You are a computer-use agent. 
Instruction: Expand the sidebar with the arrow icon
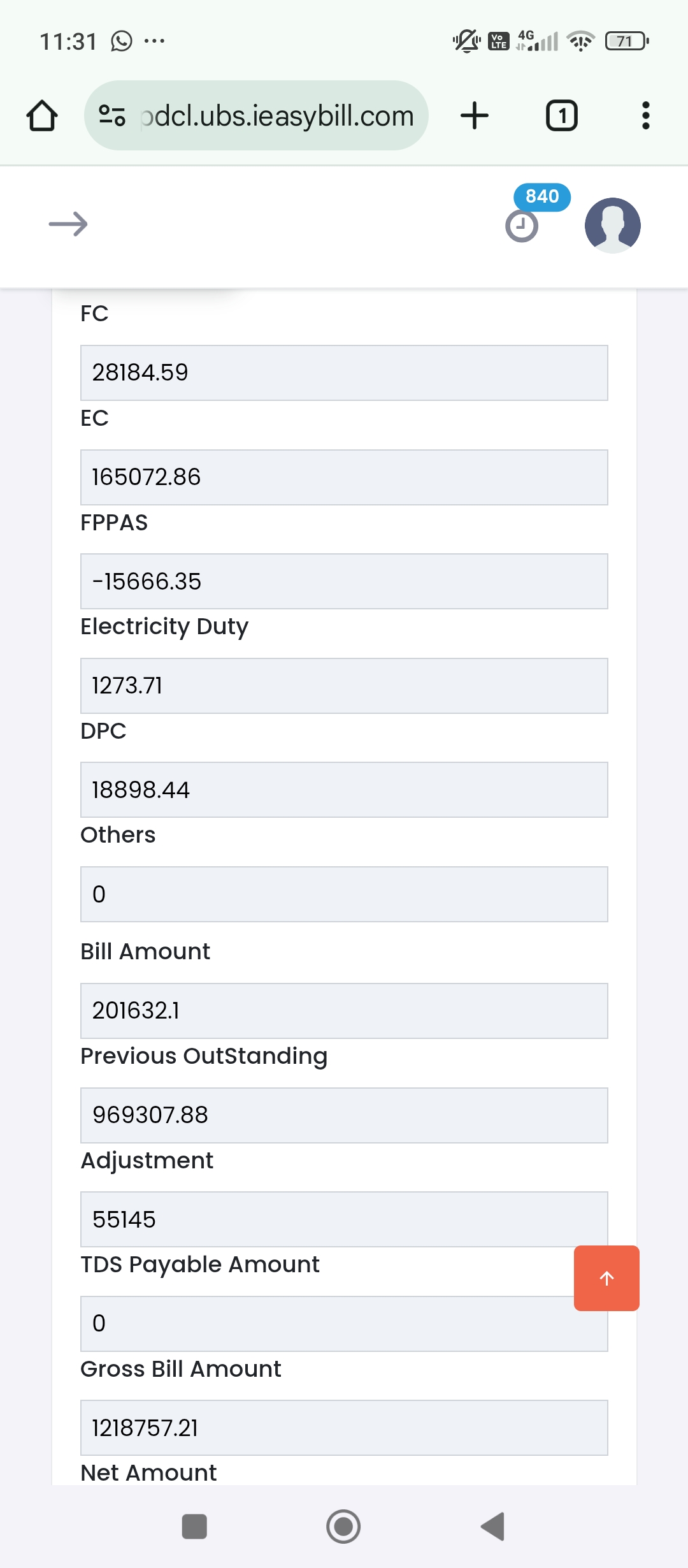68,224
